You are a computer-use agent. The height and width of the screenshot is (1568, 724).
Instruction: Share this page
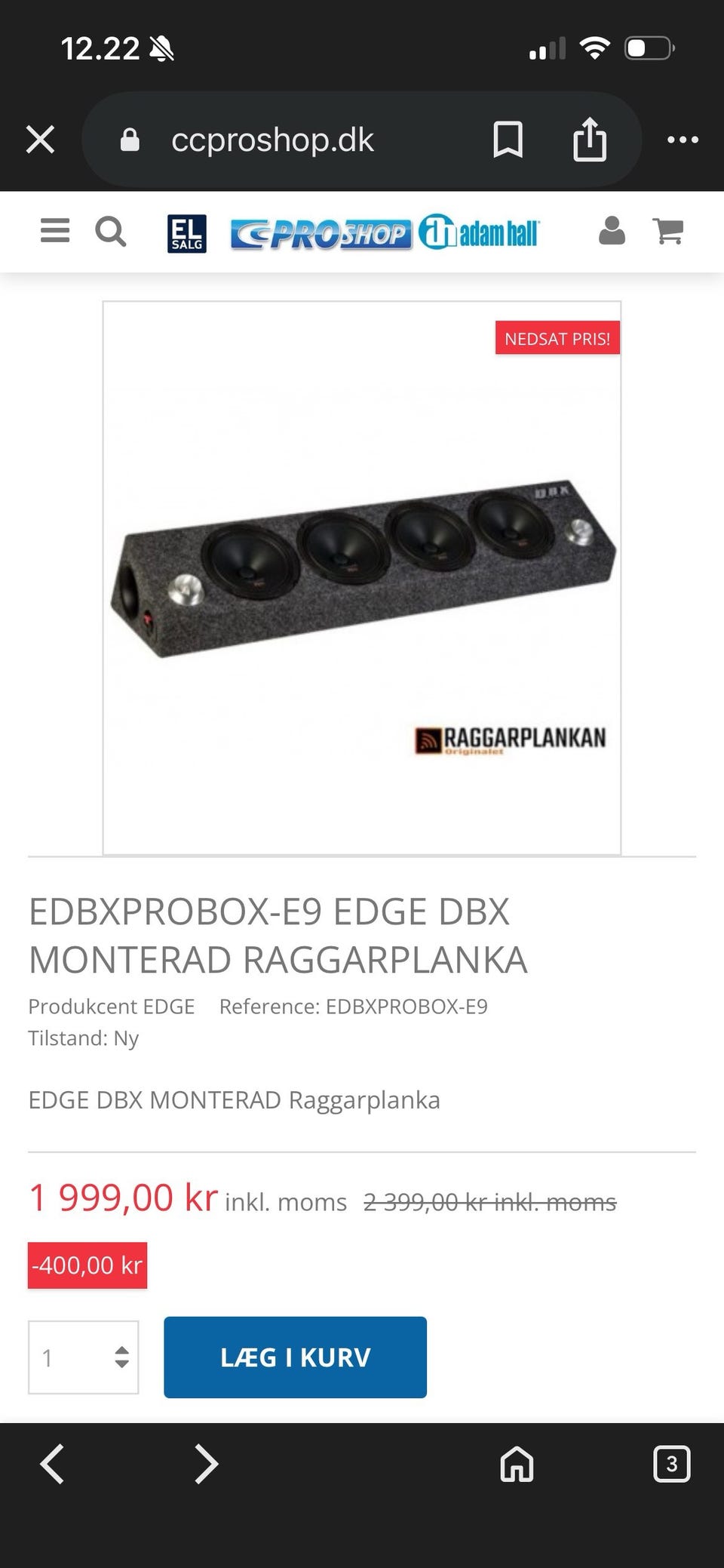(x=590, y=139)
